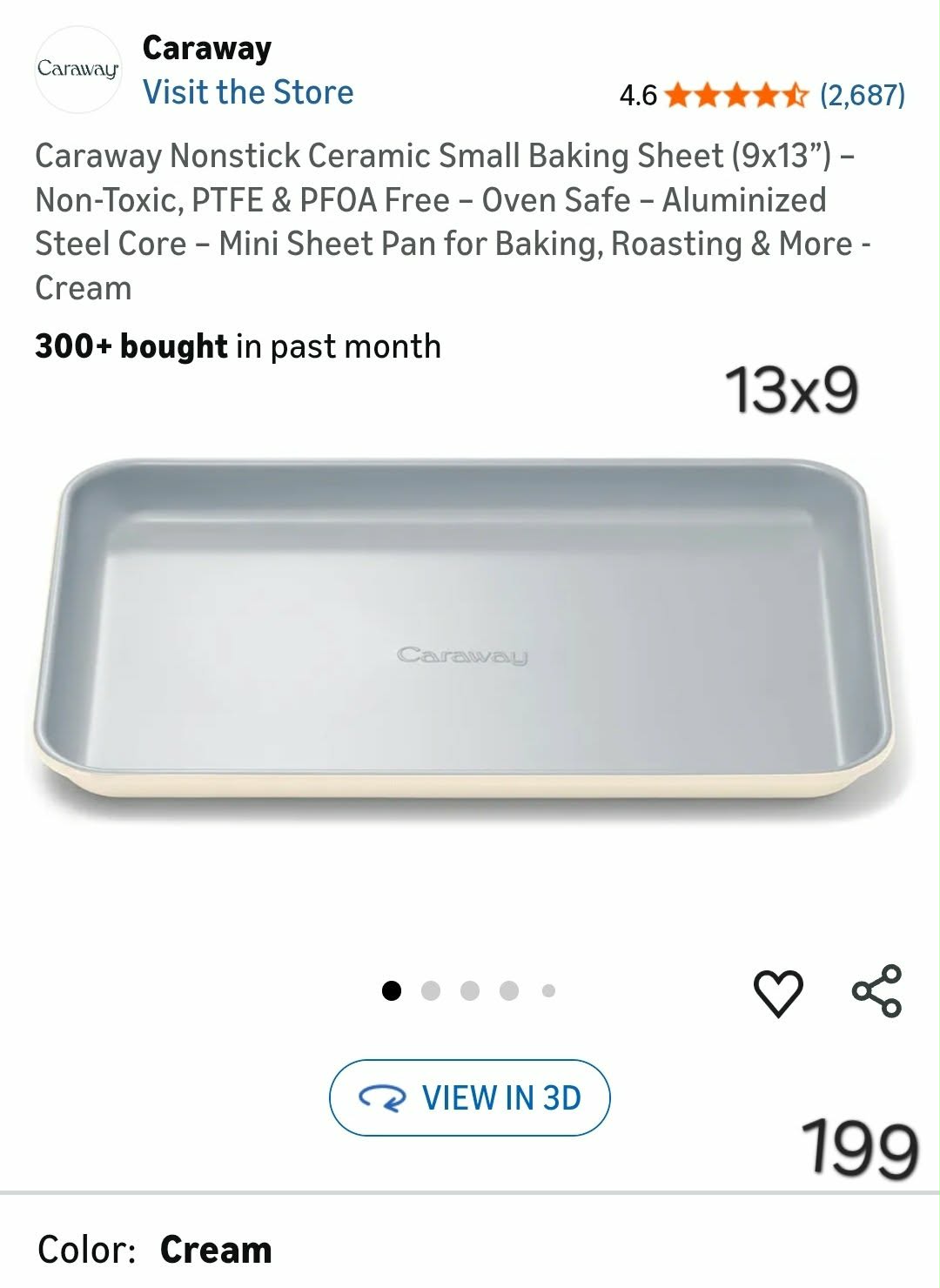Screen dimensions: 940x1288
Task: Open the Visit the Store link
Action: (248, 92)
